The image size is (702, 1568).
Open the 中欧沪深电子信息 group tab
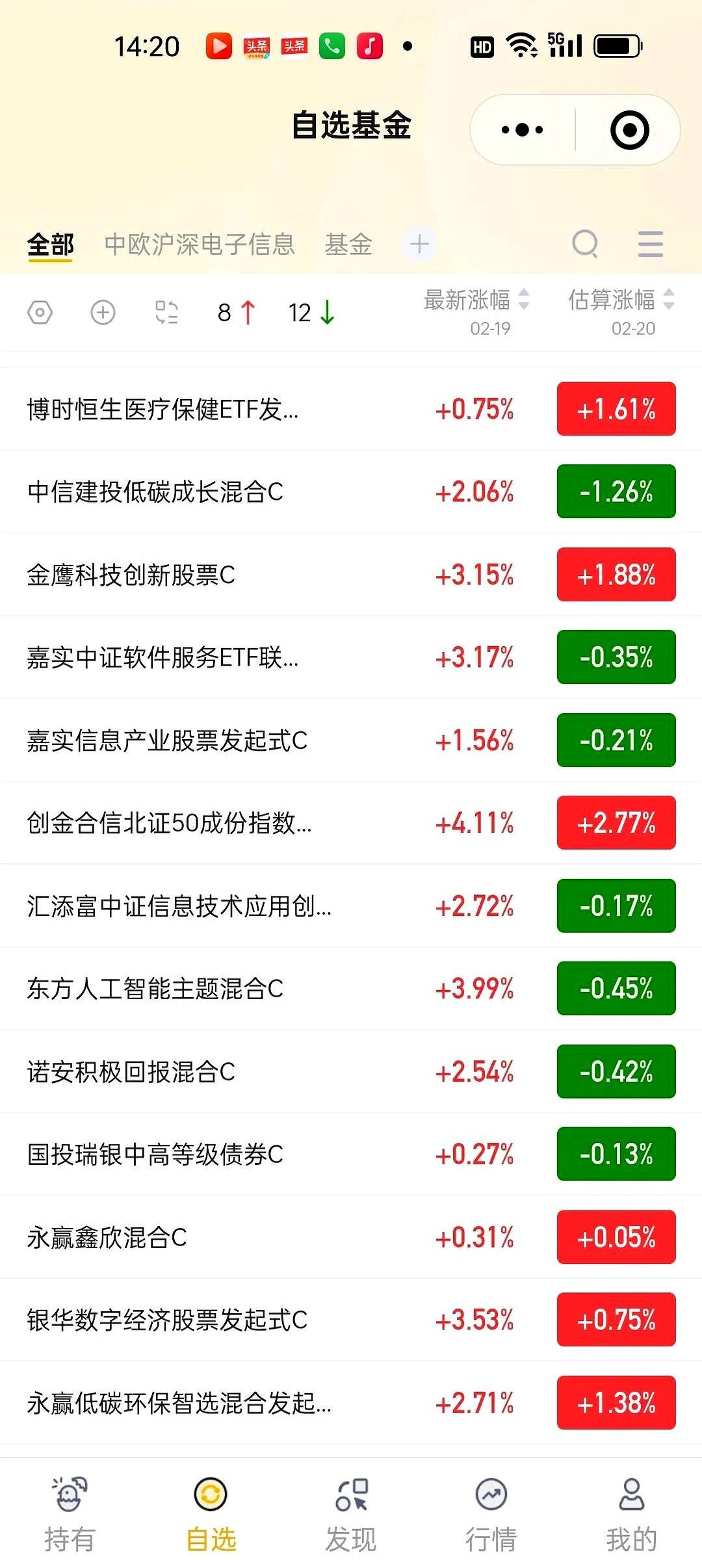(200, 244)
